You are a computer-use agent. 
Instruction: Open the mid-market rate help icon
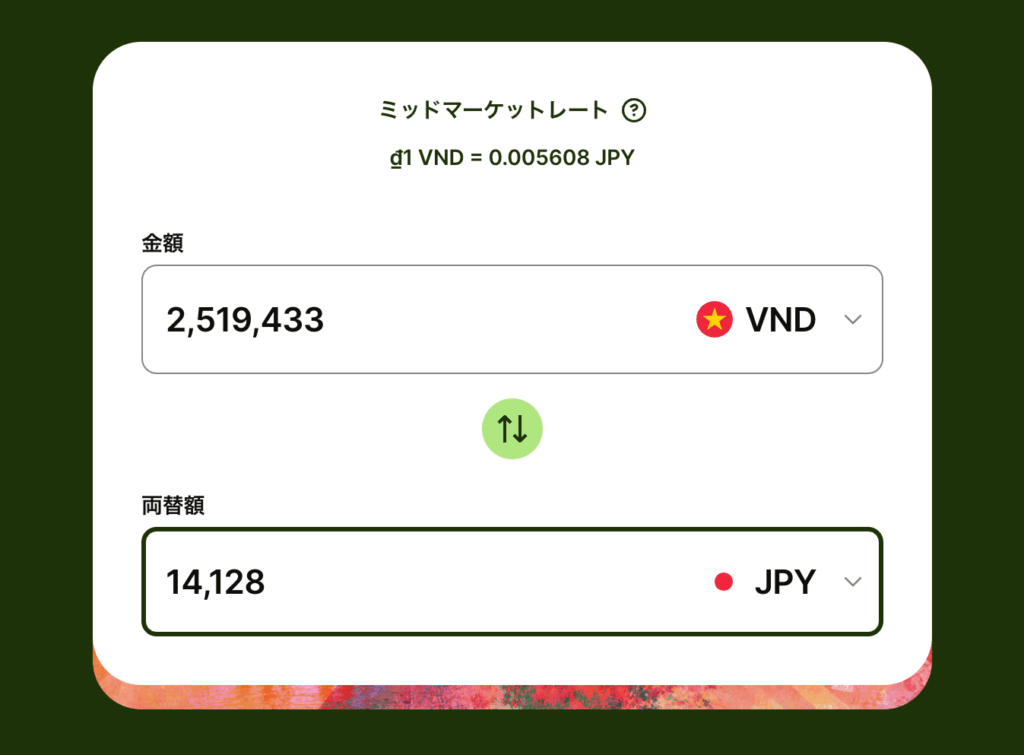click(x=633, y=110)
